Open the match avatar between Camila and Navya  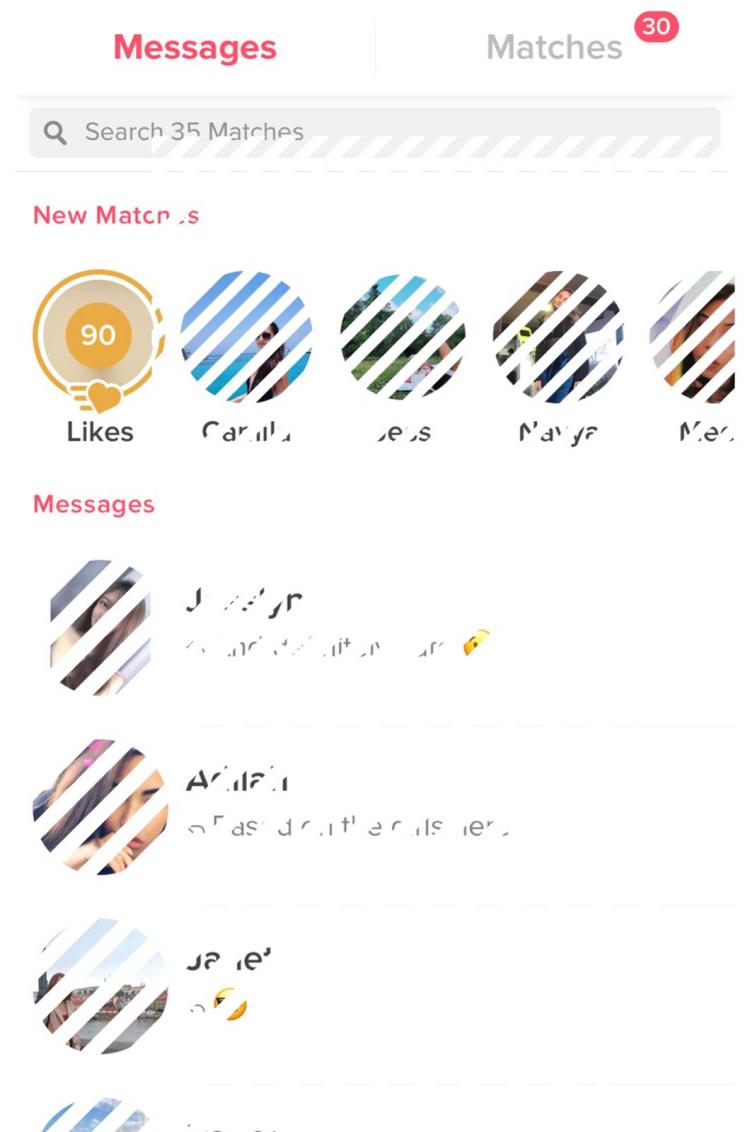point(404,337)
